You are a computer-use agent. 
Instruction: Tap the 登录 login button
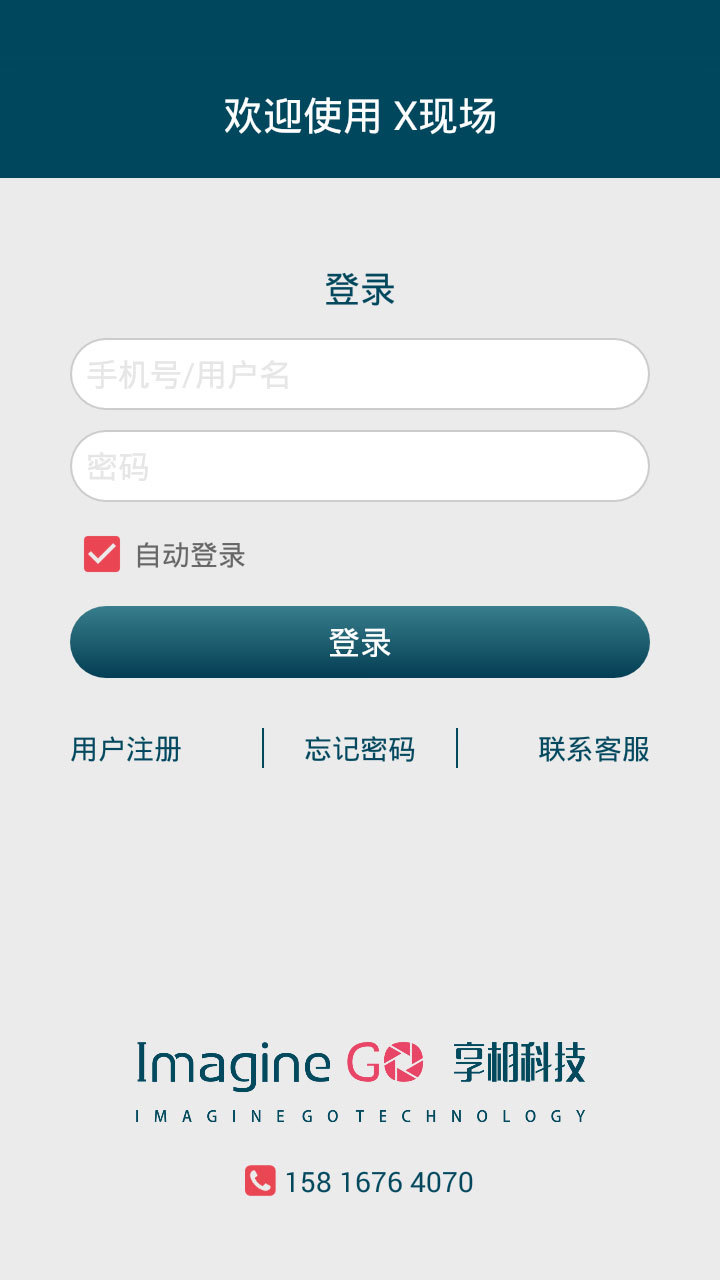pyautogui.click(x=360, y=642)
